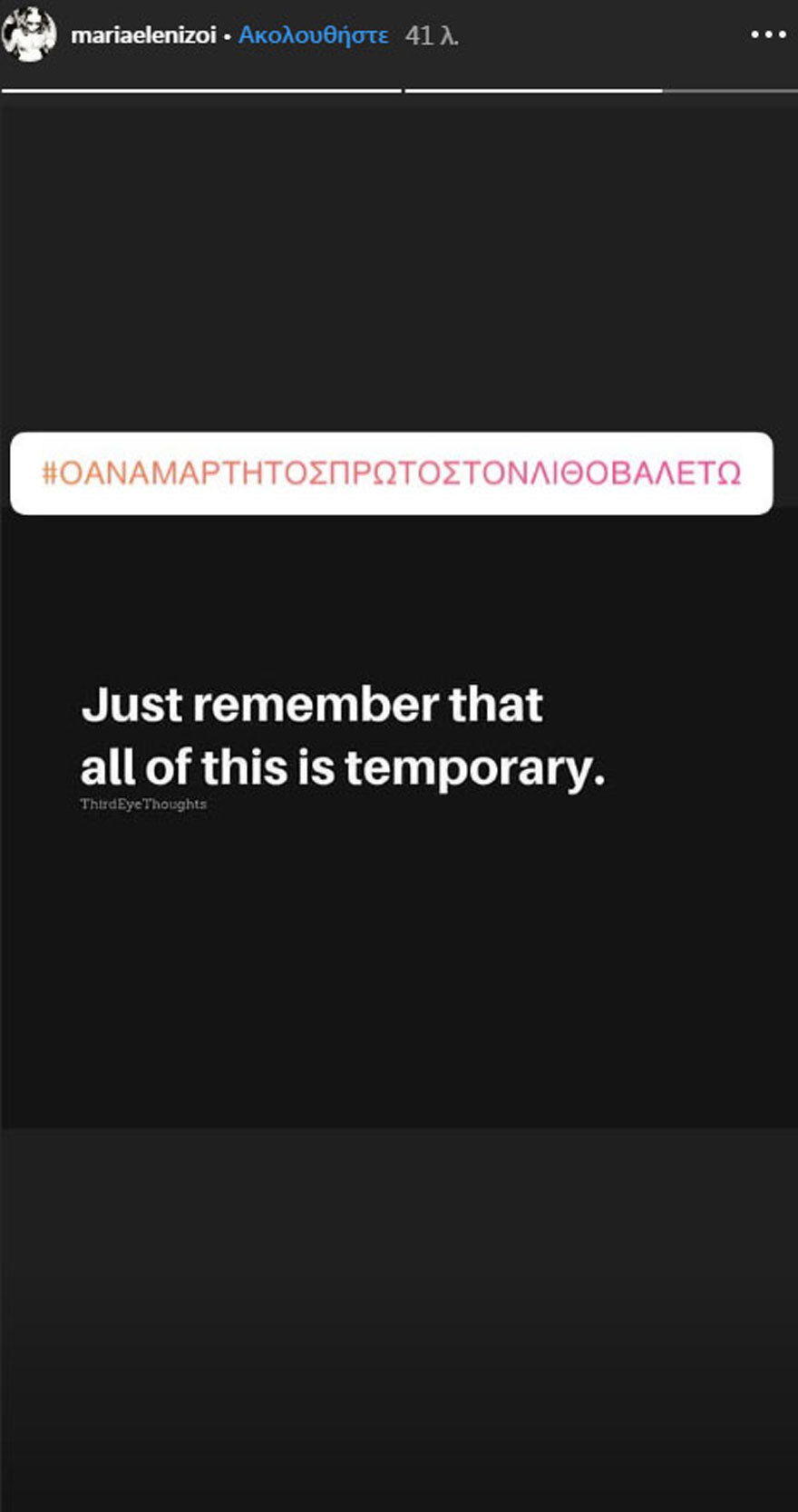Open mariaelenizoi's profile picture
798x1512 pixels.
(x=29, y=35)
